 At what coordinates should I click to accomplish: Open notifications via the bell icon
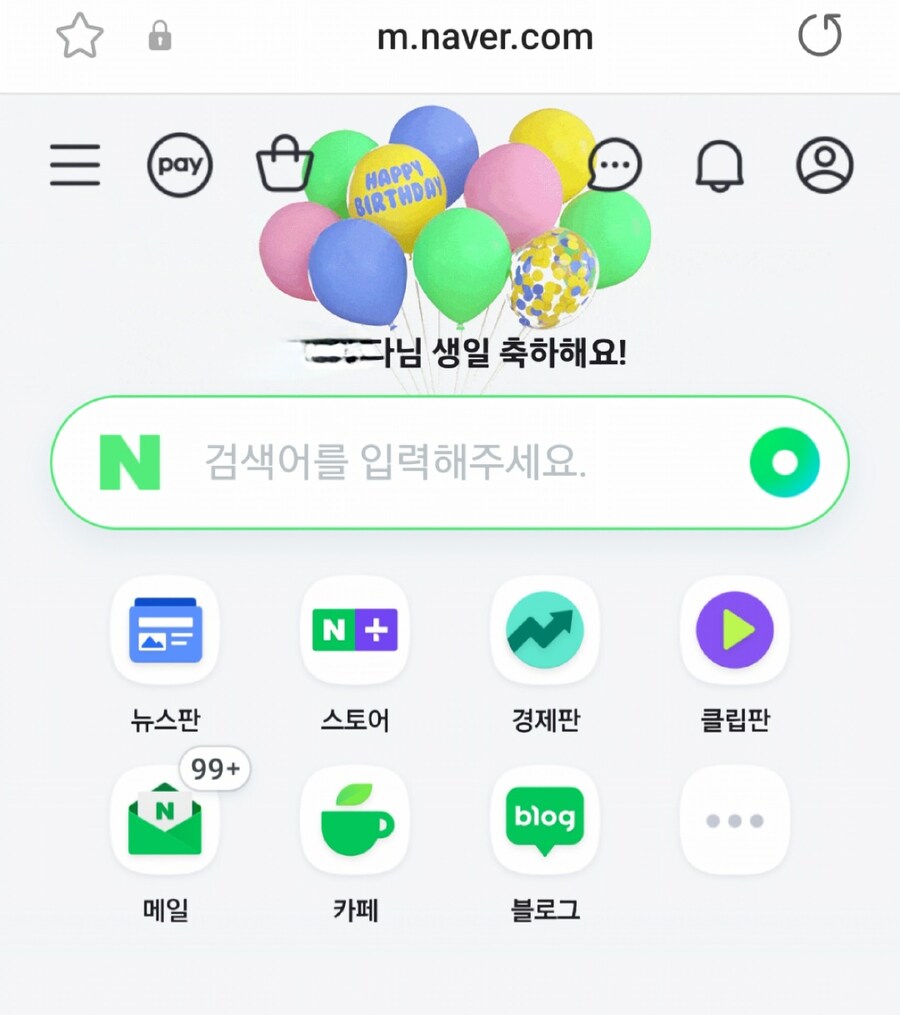718,165
